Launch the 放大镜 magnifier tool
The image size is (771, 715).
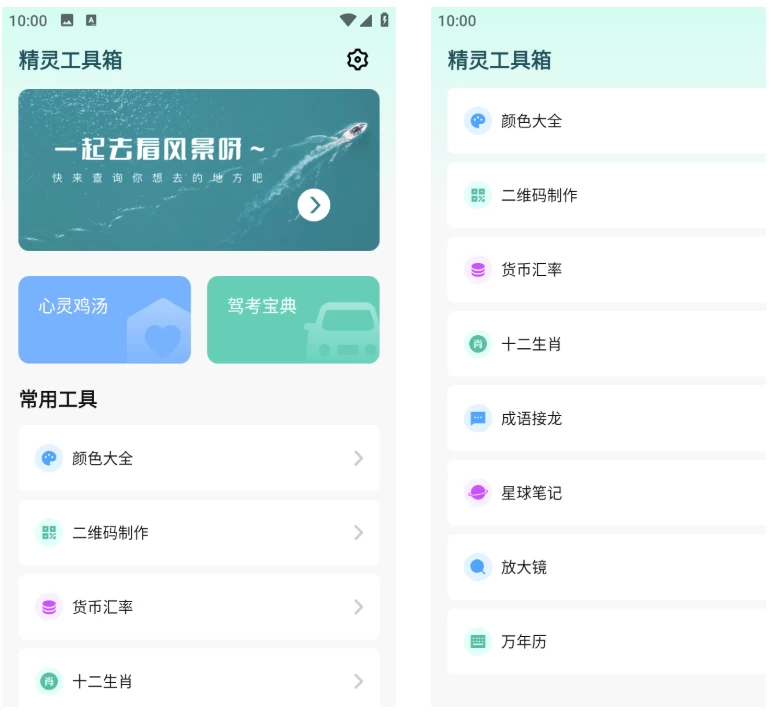[x=605, y=567]
